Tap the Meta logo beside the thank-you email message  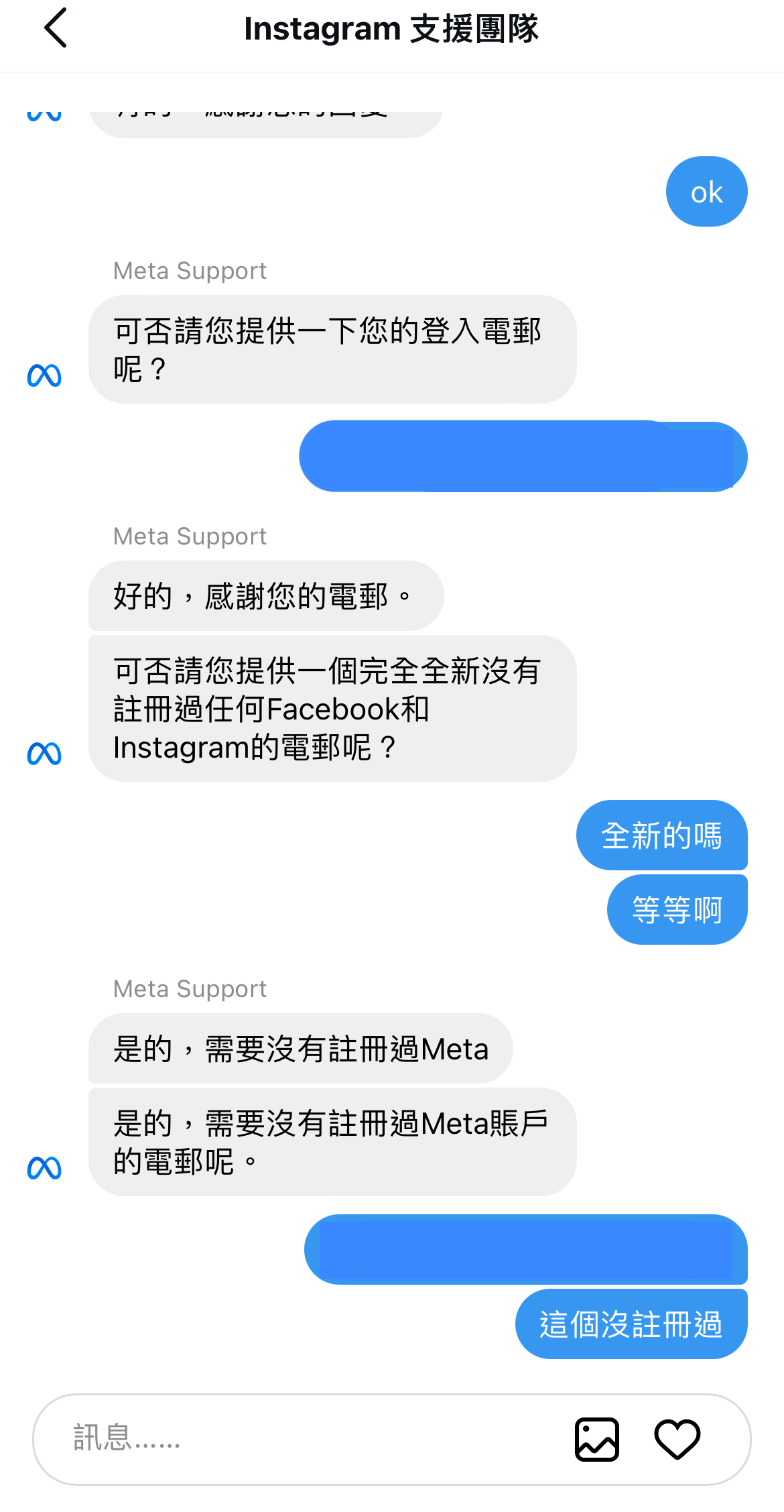tap(44, 754)
